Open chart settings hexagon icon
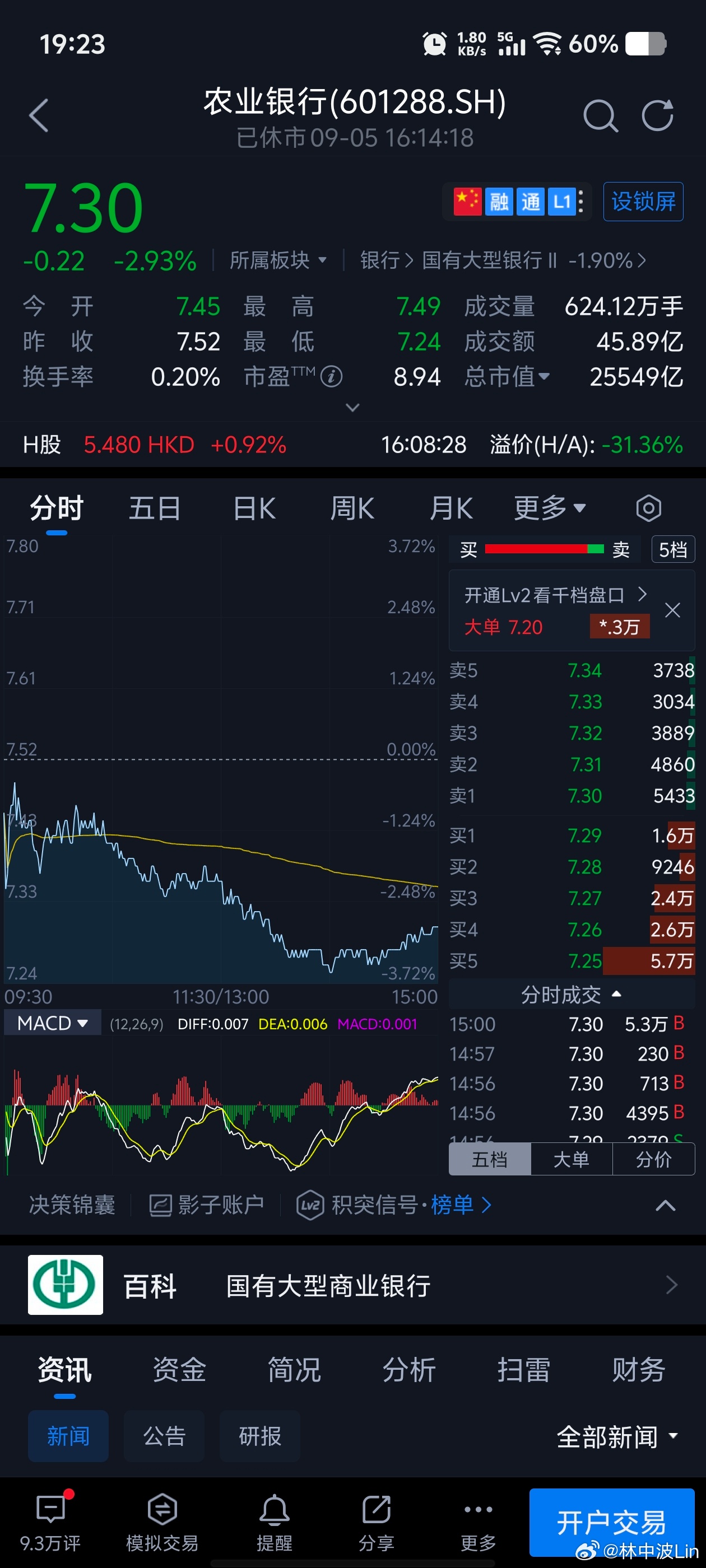 coord(648,508)
